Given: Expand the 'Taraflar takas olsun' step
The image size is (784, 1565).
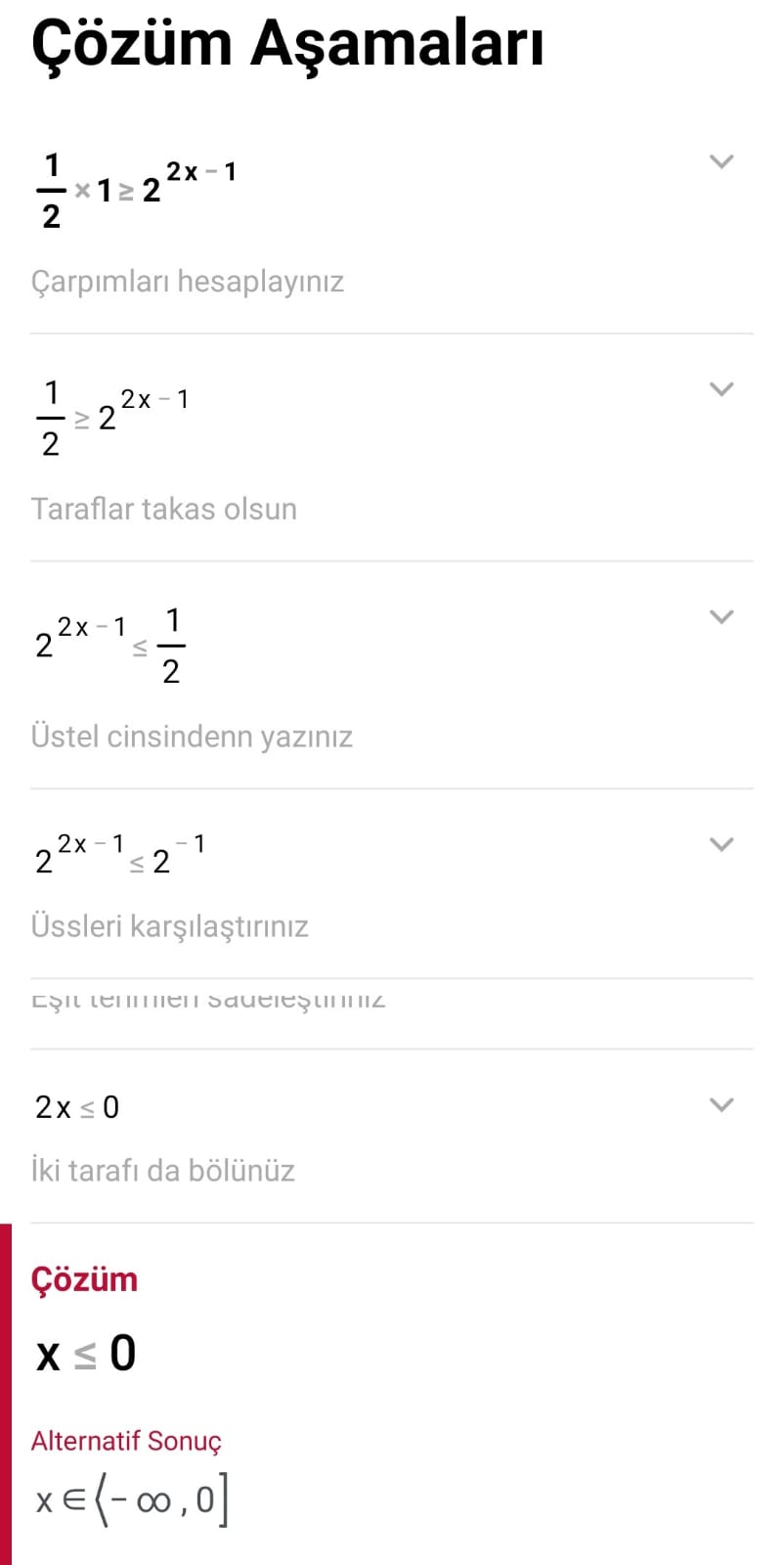Looking at the screenshot, I should pos(720,389).
